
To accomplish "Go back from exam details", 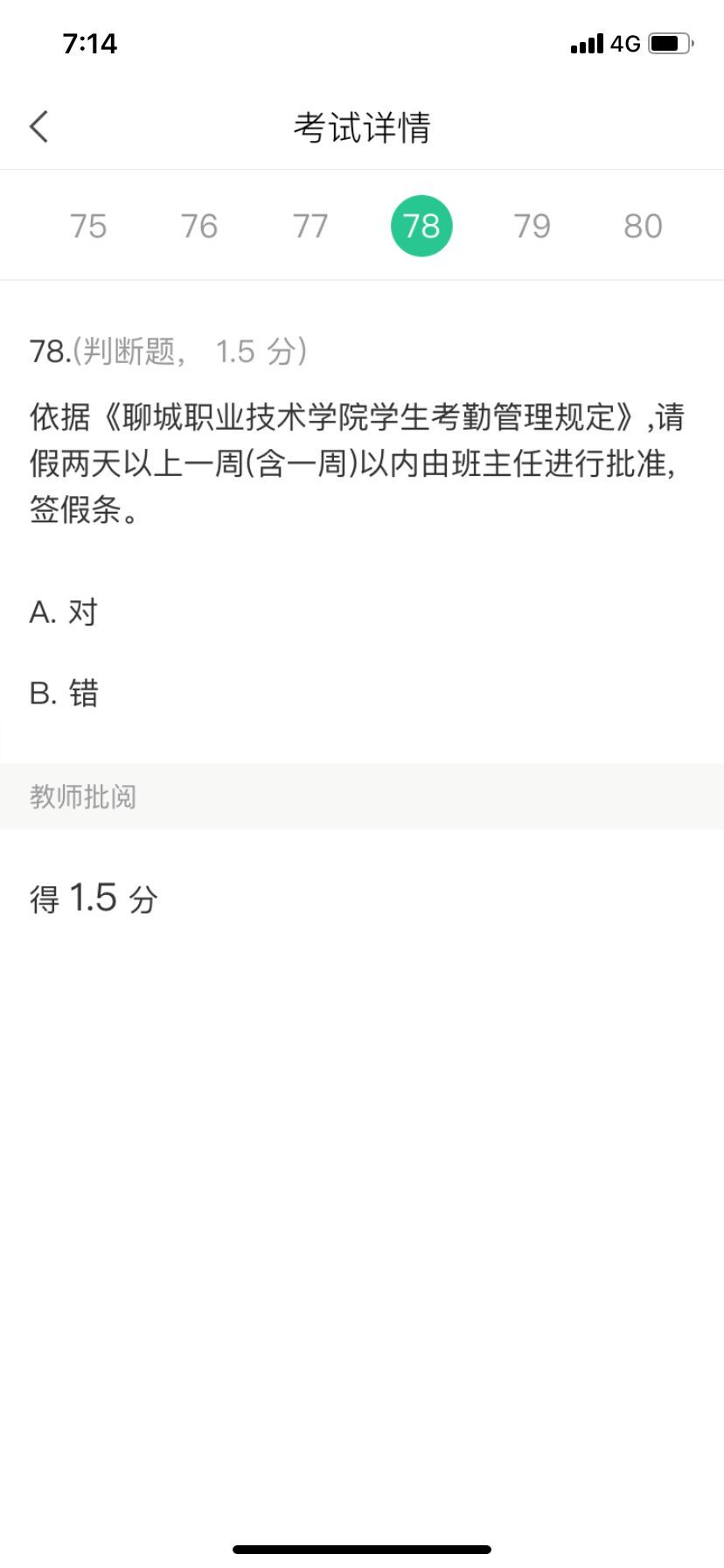I will (x=39, y=127).
